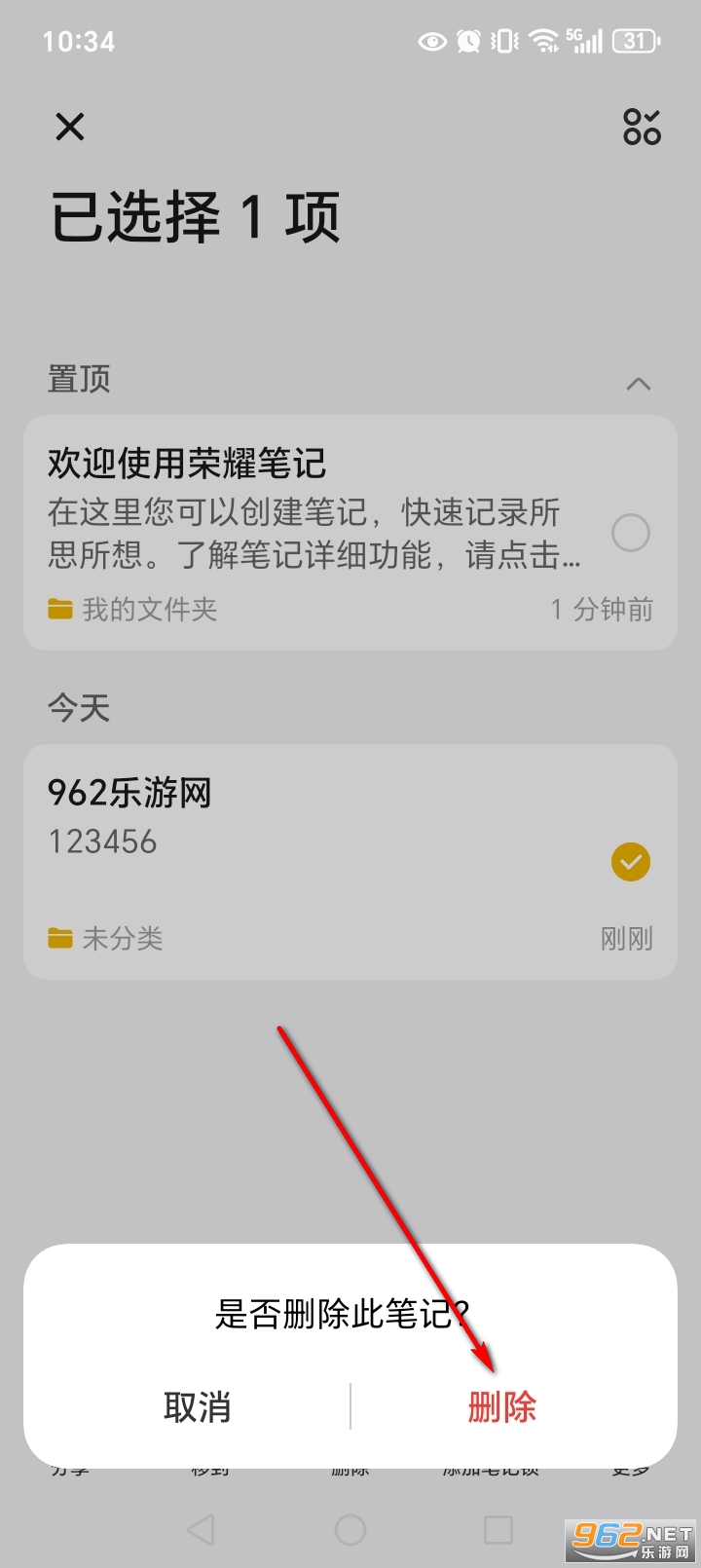Image resolution: width=701 pixels, height=1568 pixels.
Task: Uncheck the 962乐游网 note
Action: pos(630,862)
